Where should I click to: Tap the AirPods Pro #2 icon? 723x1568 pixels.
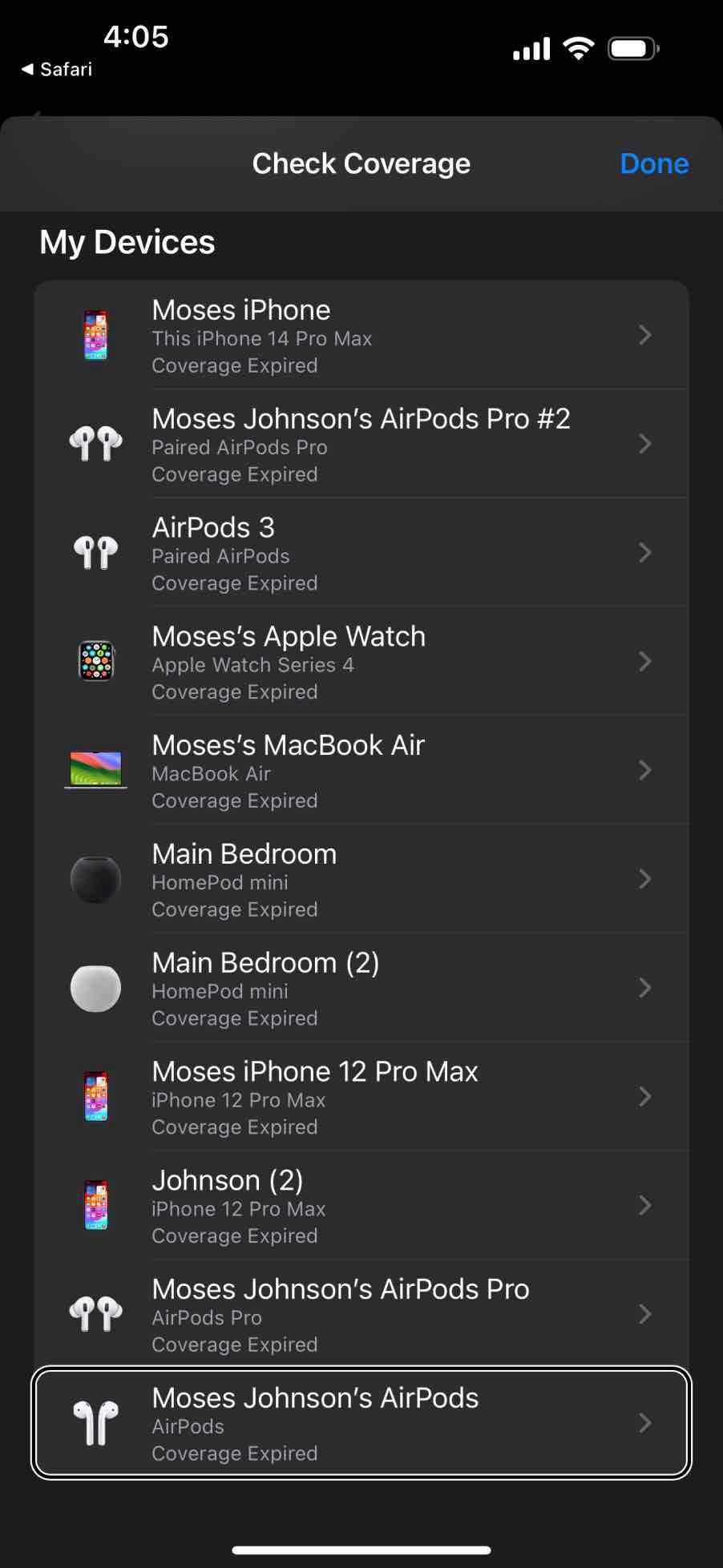pyautogui.click(x=95, y=443)
